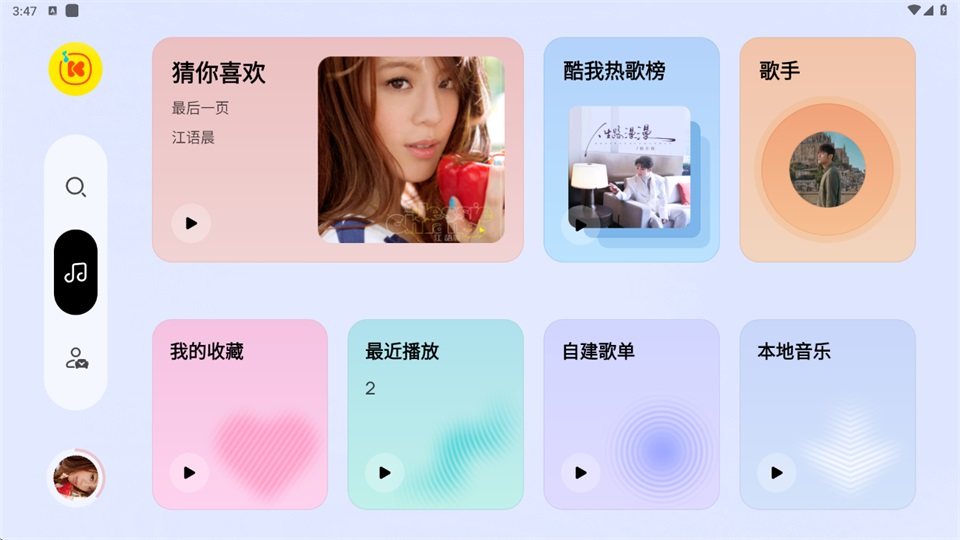Open the 猜你喜欢 album cover

411,150
